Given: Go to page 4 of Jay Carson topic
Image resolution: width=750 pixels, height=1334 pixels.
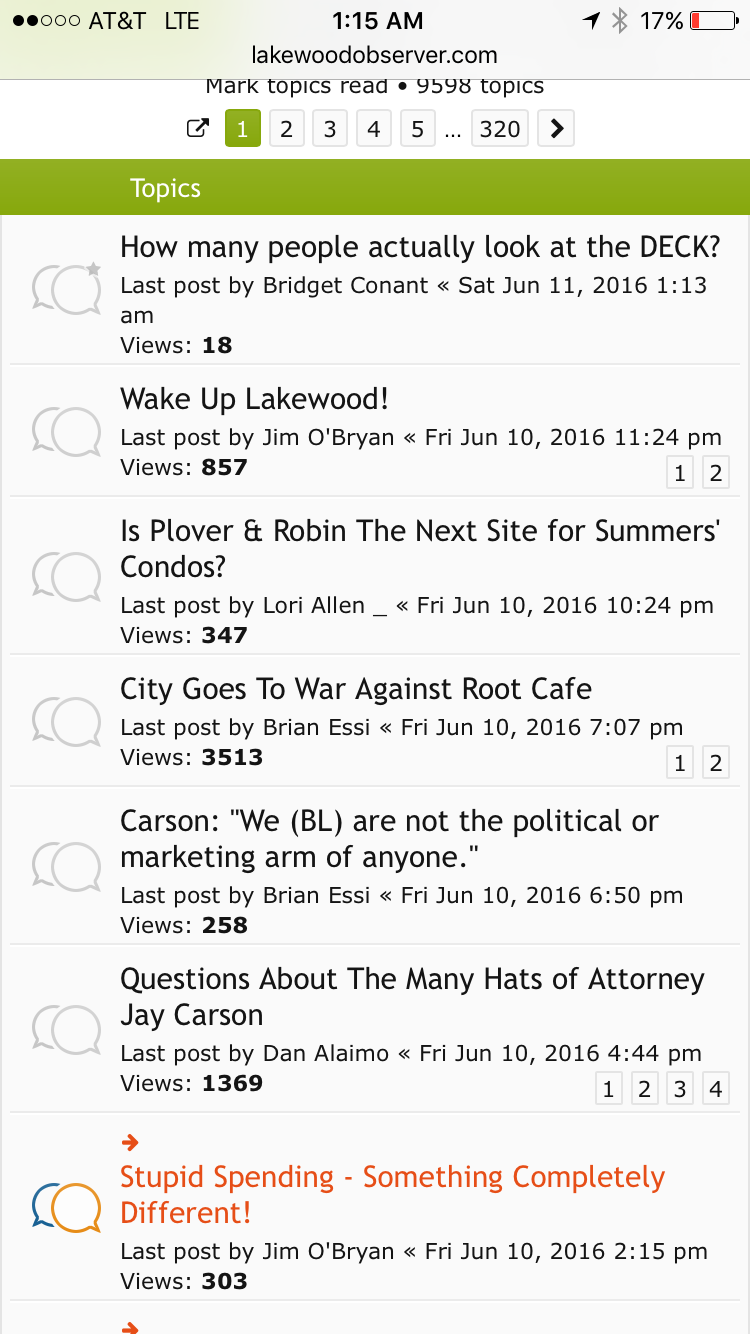Looking at the screenshot, I should coord(715,1089).
